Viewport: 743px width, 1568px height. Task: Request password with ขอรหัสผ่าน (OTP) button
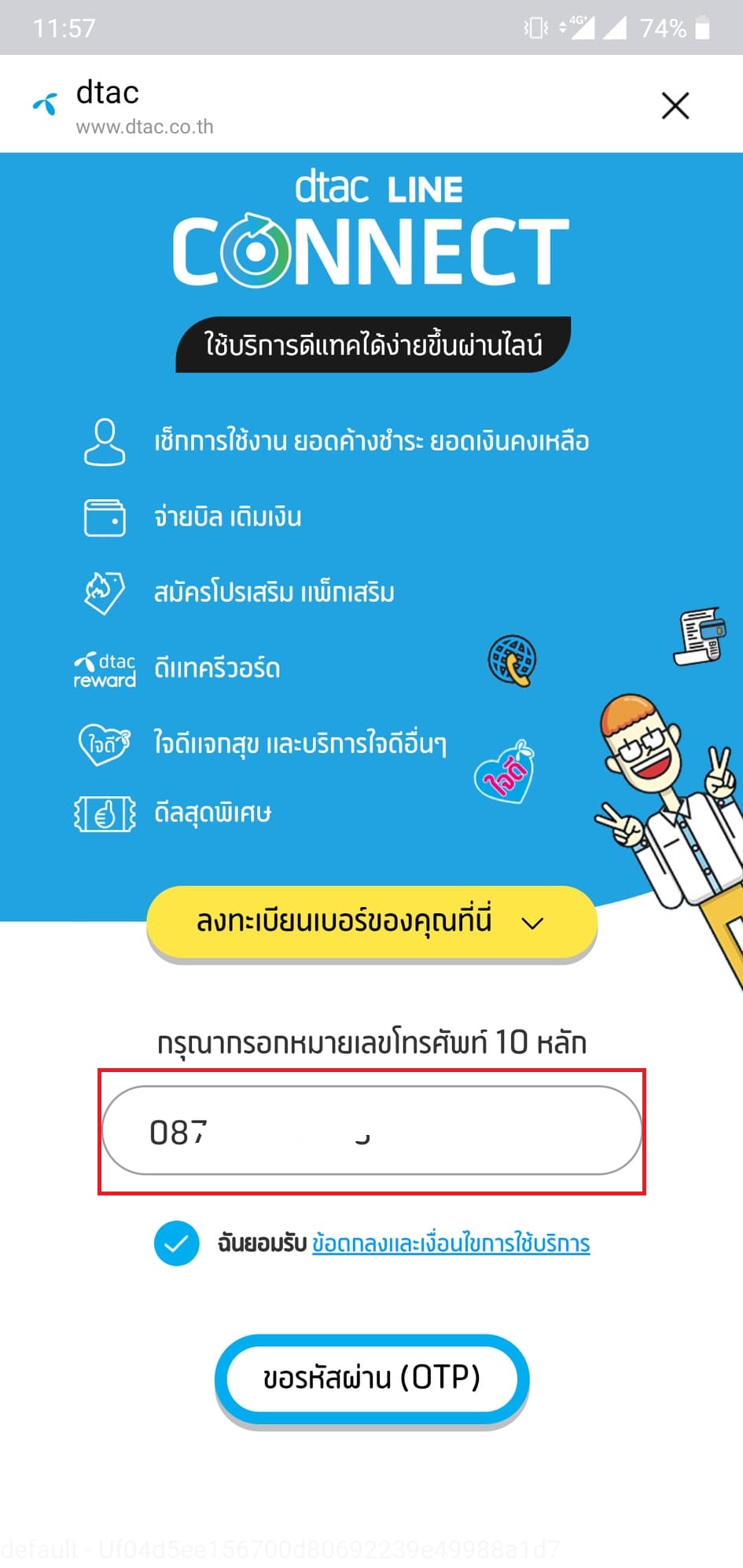click(x=371, y=1378)
